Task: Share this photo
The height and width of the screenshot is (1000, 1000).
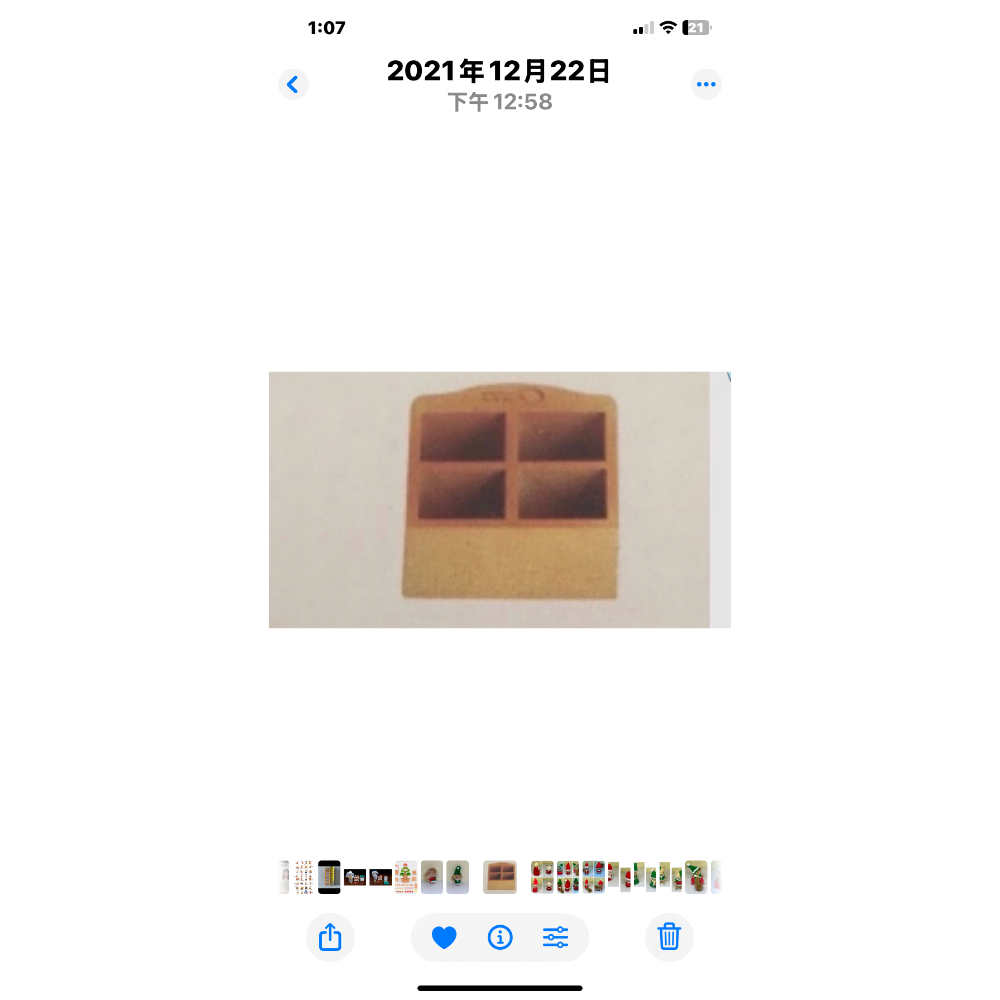Action: 330,937
